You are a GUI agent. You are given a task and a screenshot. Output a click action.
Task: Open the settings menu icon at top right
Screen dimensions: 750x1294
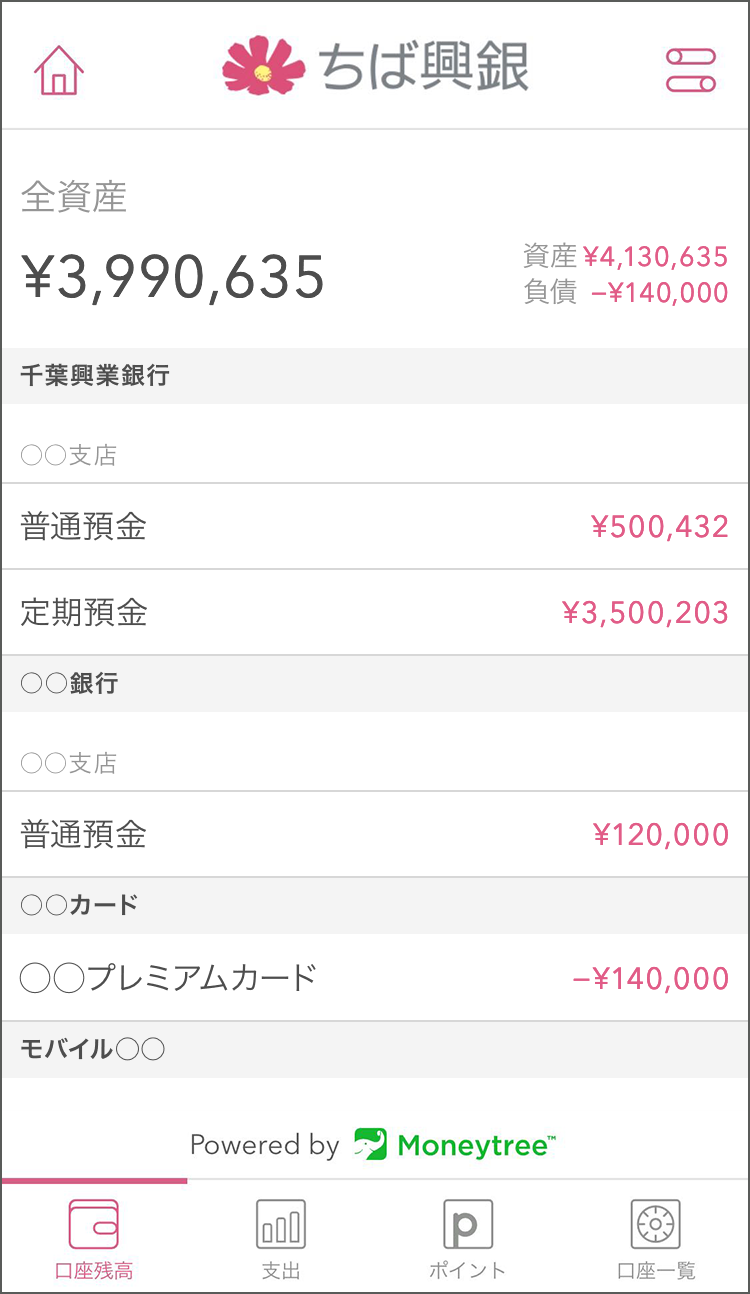pyautogui.click(x=691, y=70)
